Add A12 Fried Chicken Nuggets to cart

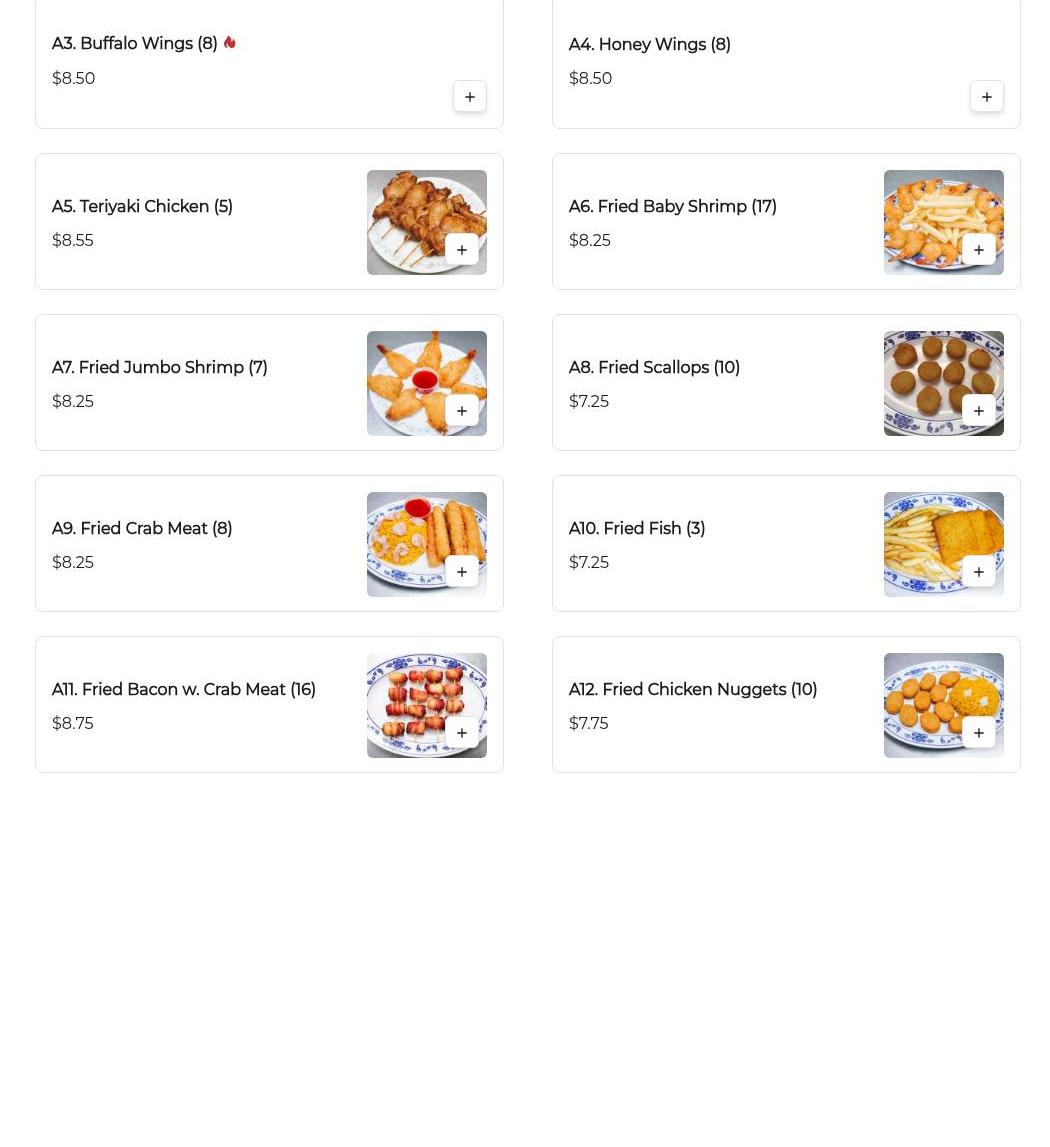(x=978, y=733)
